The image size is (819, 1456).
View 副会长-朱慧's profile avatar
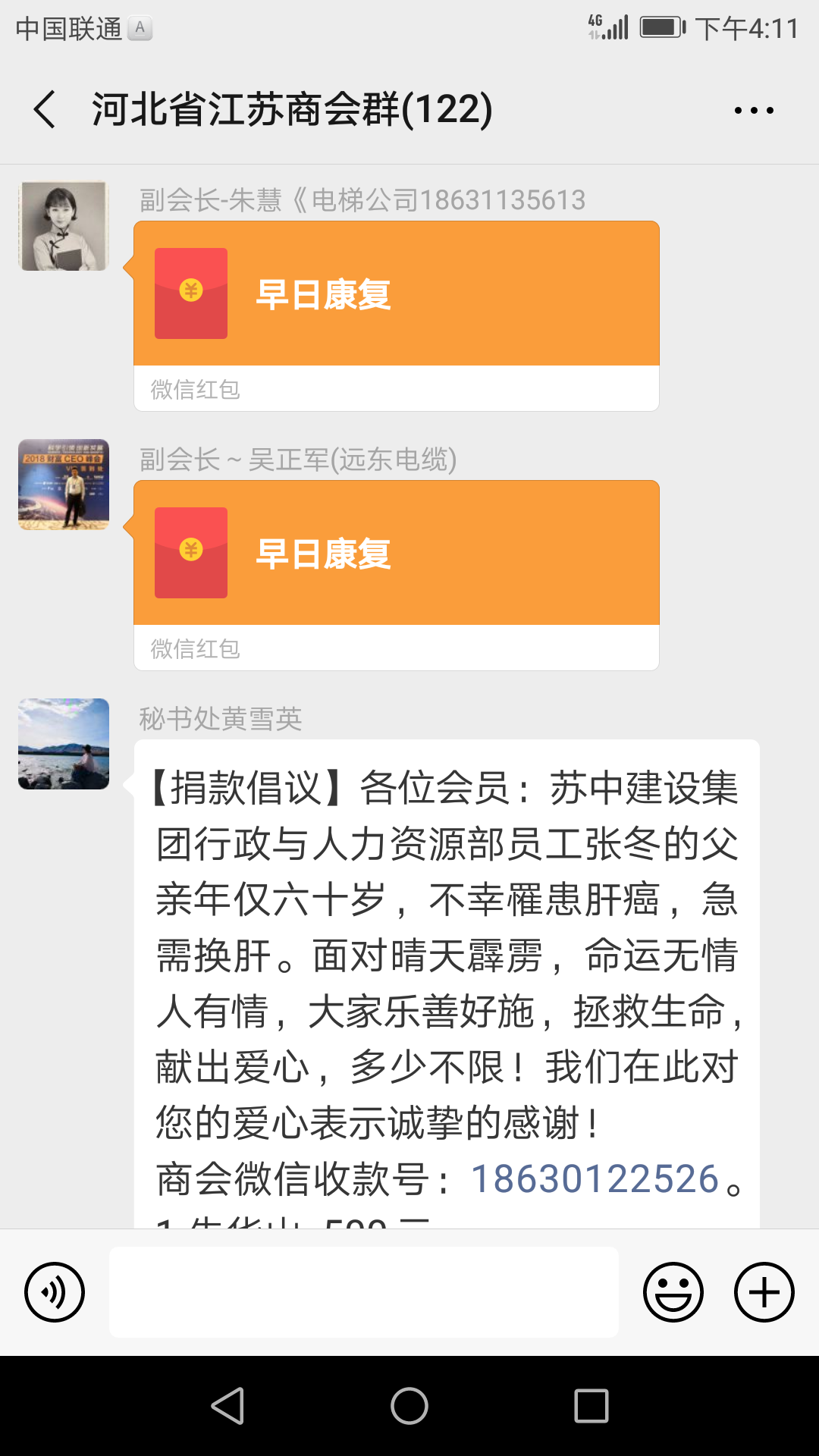coord(64,226)
